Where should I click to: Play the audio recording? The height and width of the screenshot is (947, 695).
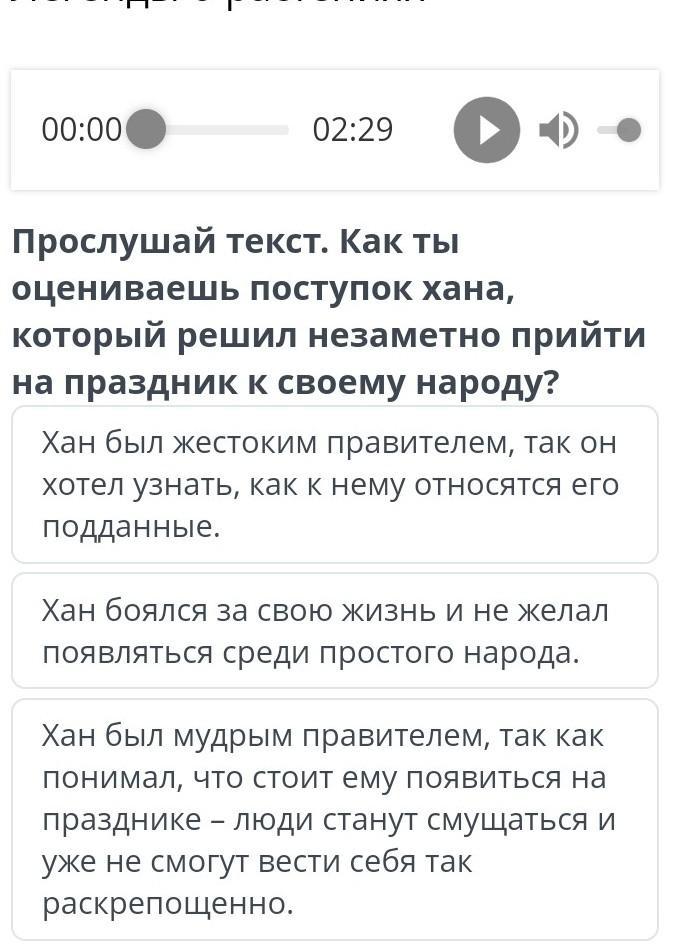pos(486,130)
